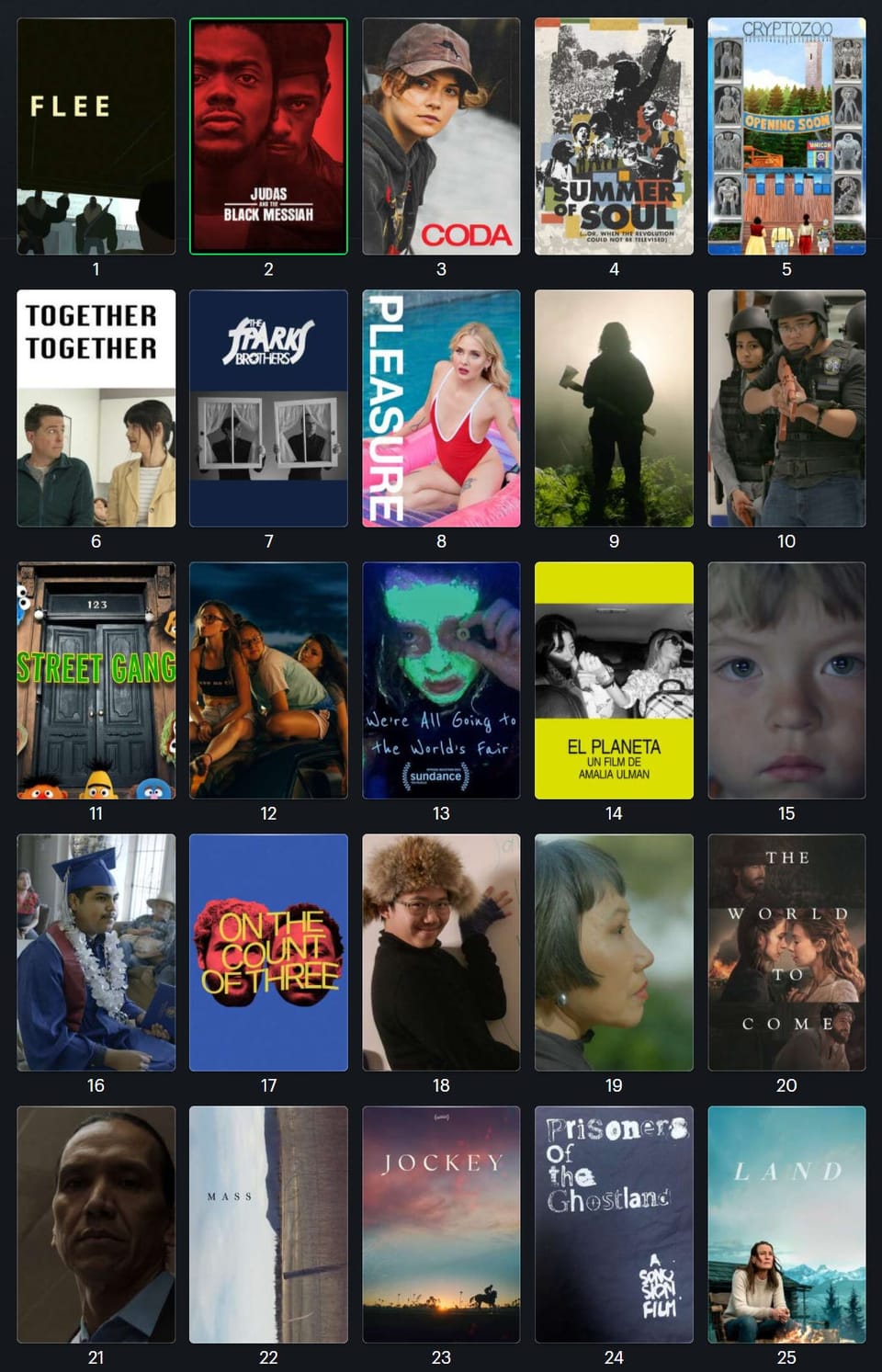The image size is (882, 1372).
Task: Open Together Together film
Action: [96, 408]
